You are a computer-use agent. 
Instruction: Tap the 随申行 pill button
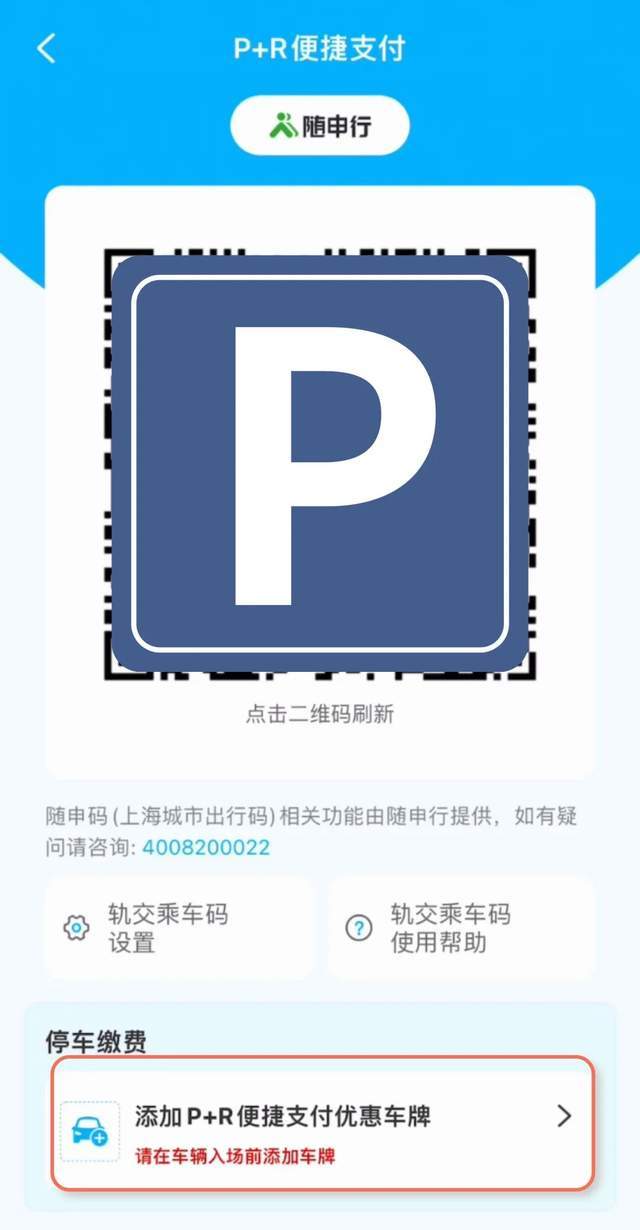(x=320, y=126)
